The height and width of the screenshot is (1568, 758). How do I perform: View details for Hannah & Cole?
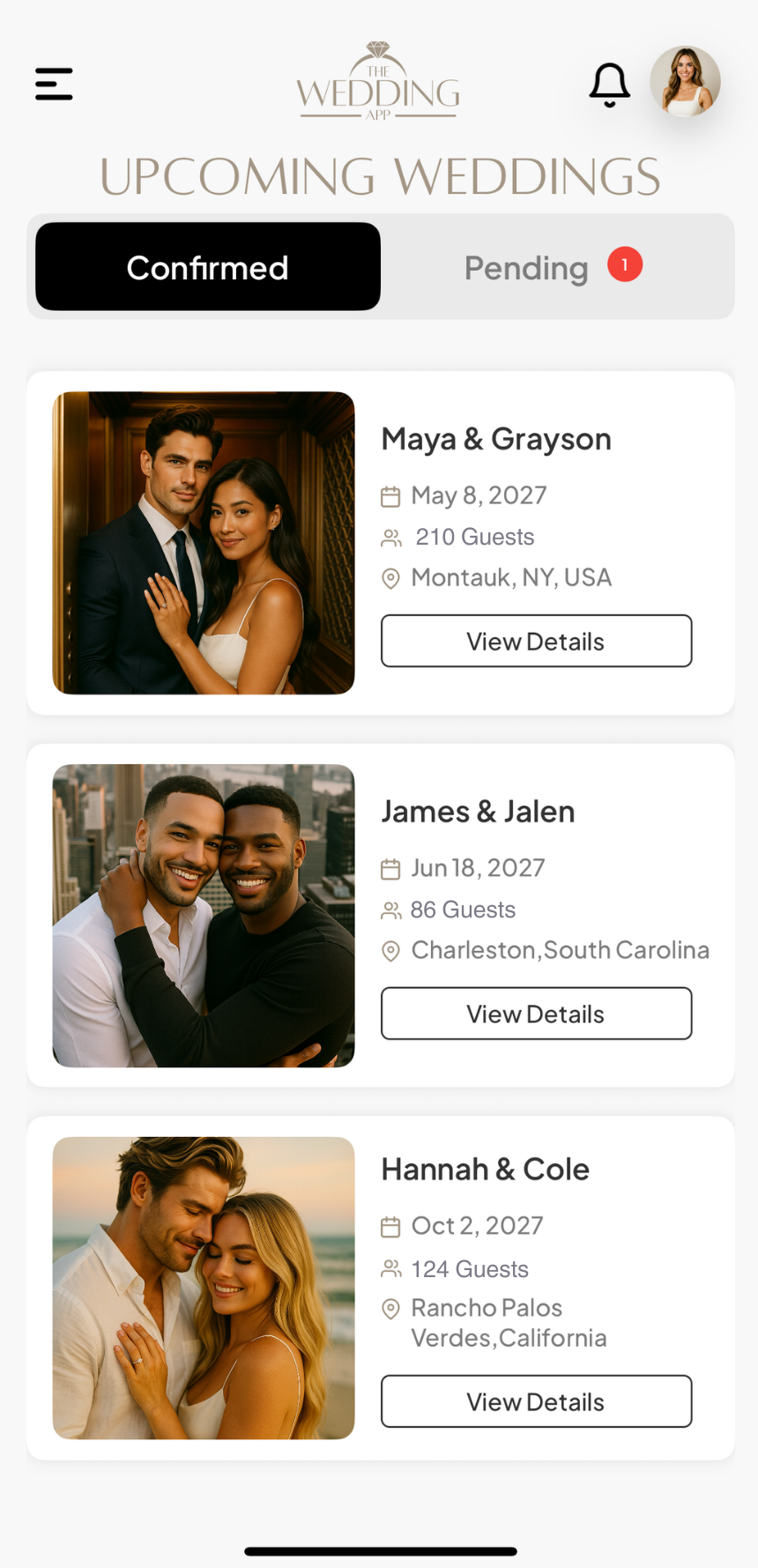536,1401
